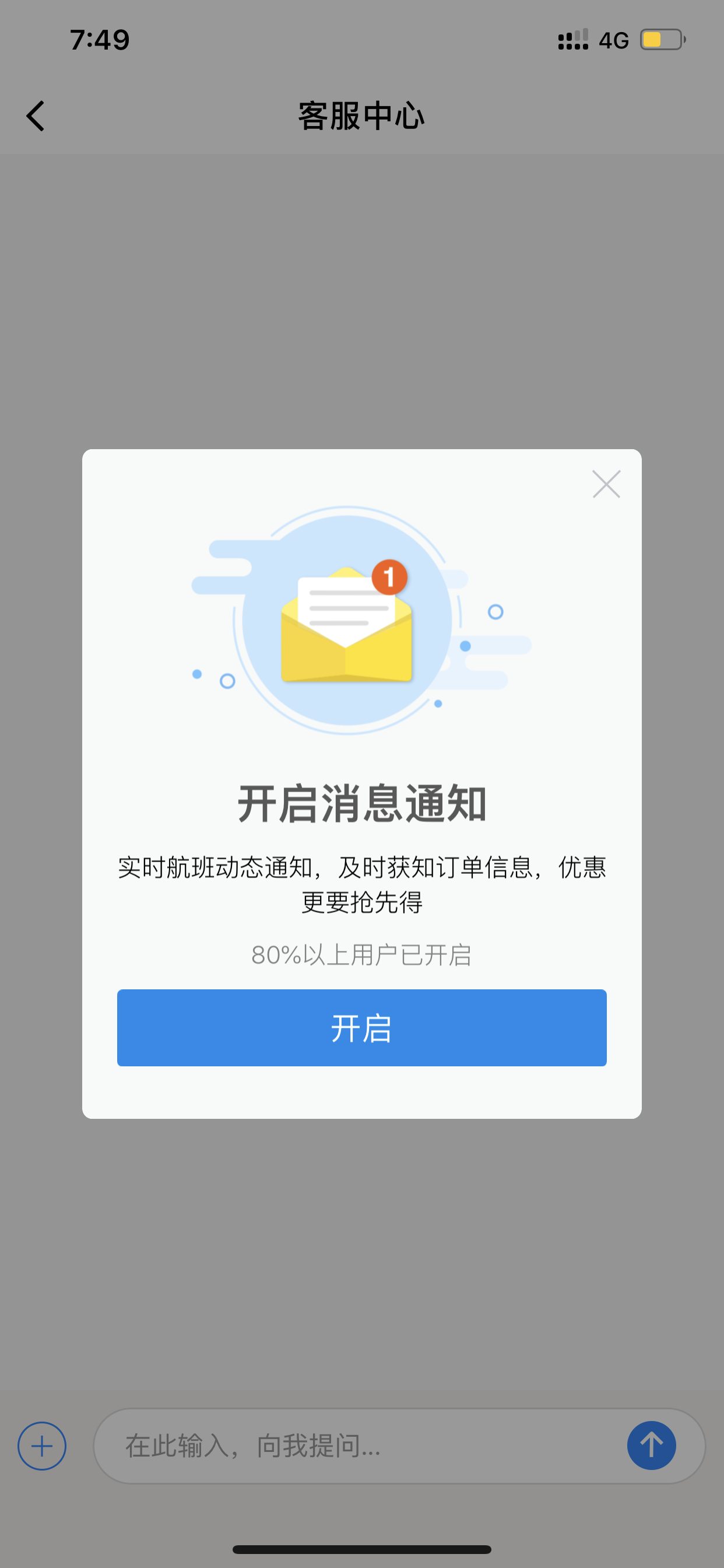The width and height of the screenshot is (724, 1568).
Task: Go back from 客服中心
Action: pos(36,116)
